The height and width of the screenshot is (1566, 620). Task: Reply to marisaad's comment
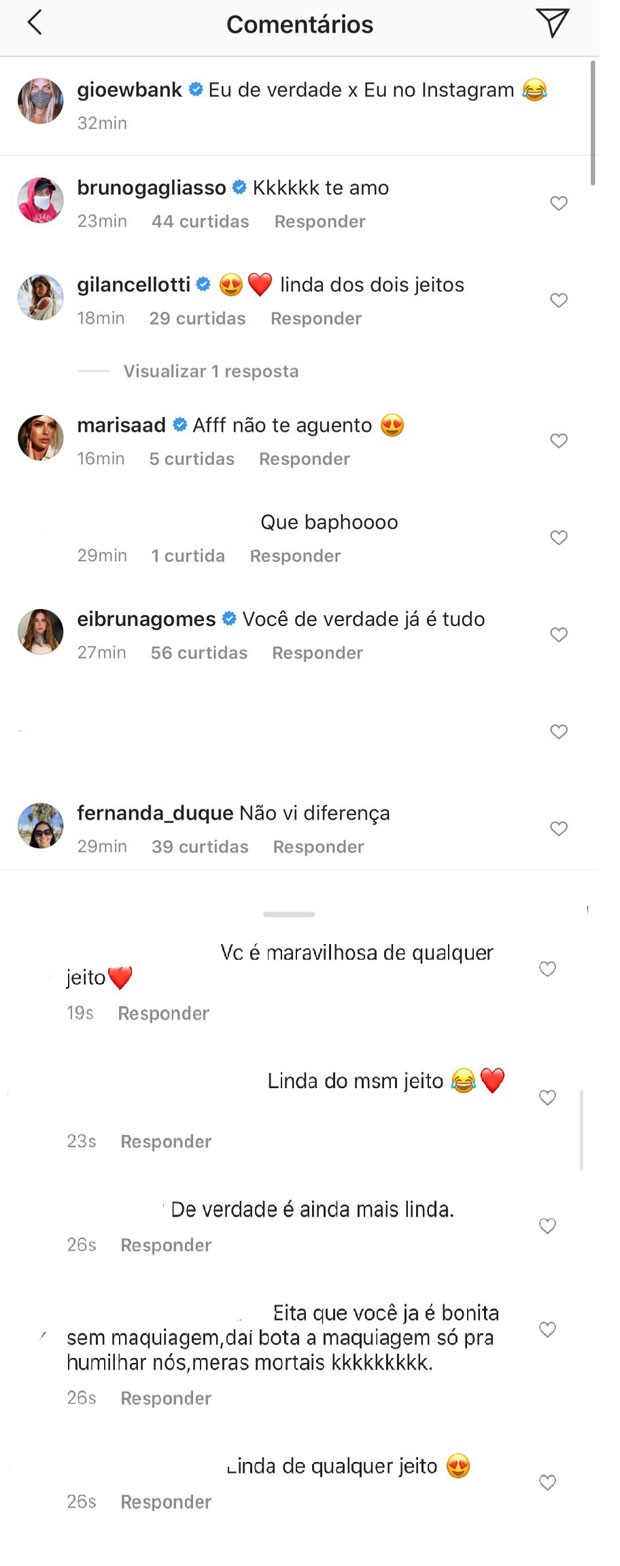[303, 459]
